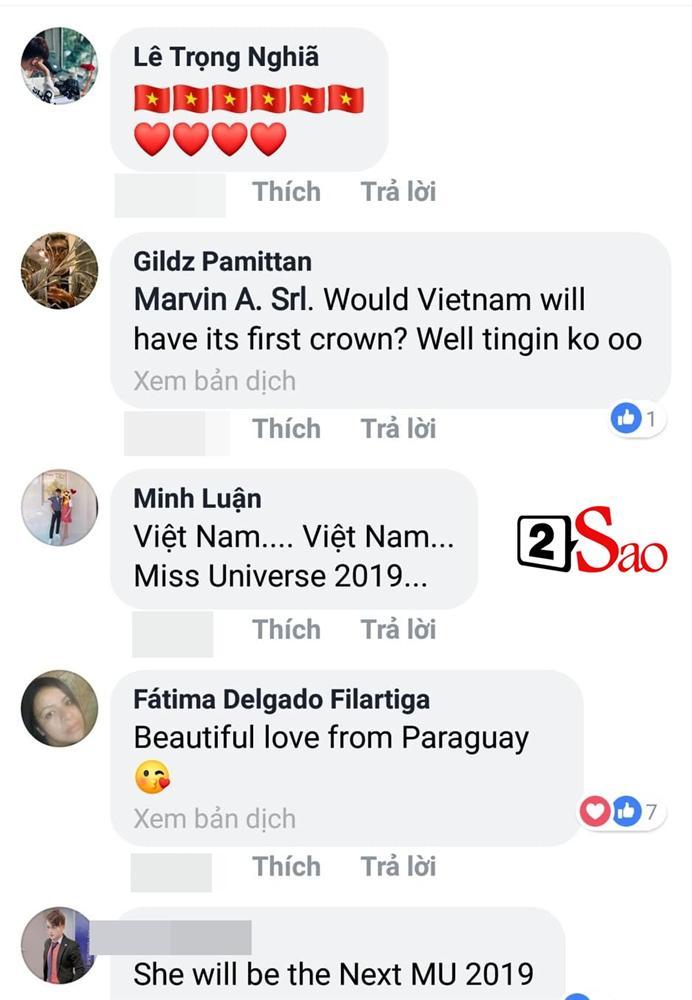The height and width of the screenshot is (1000, 692).
Task: Open Lê Trọng Nghĩa's profile name
Action: (226, 57)
